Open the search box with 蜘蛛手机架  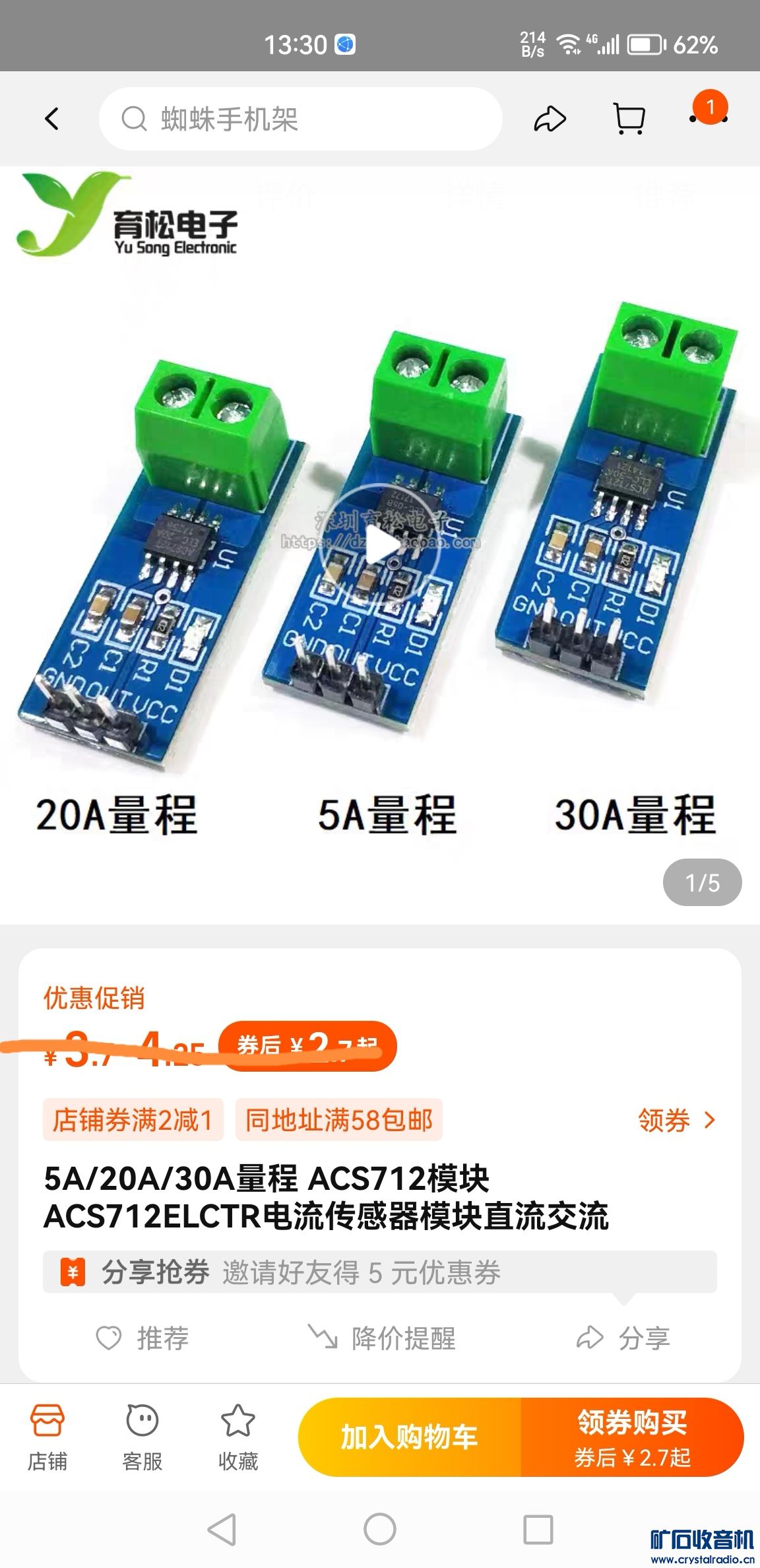300,119
